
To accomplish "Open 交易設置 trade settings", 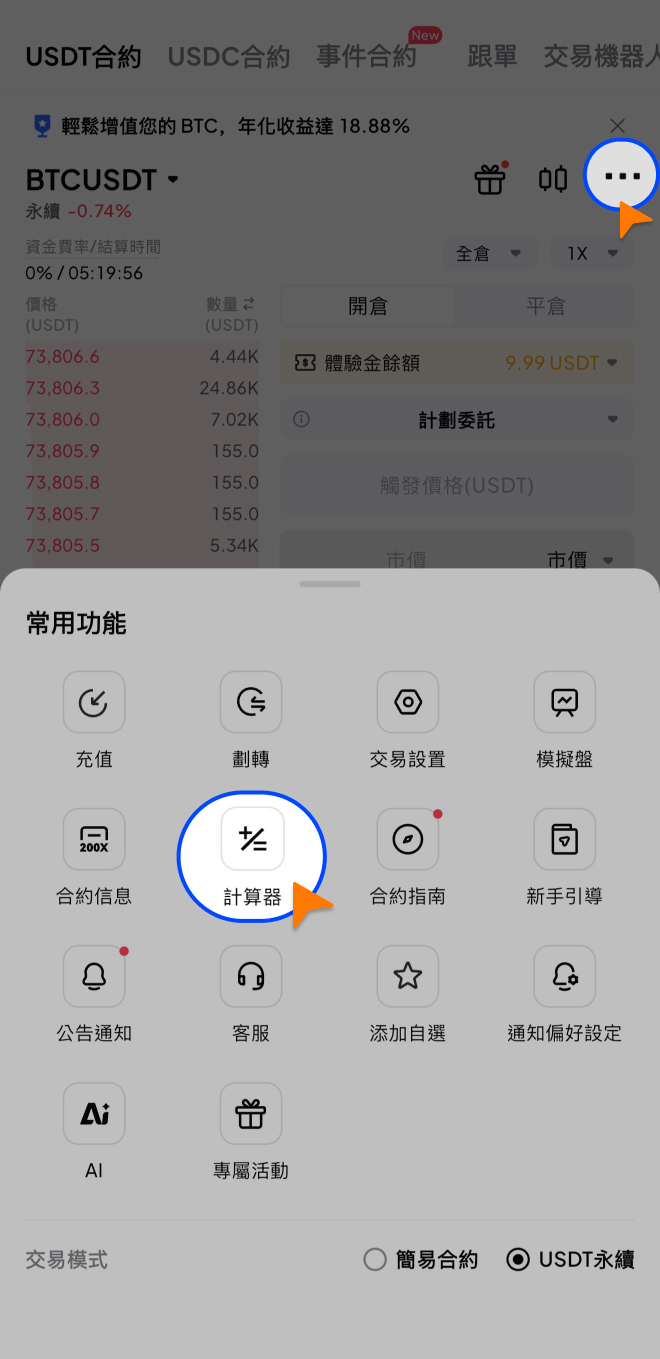I will pyautogui.click(x=408, y=703).
